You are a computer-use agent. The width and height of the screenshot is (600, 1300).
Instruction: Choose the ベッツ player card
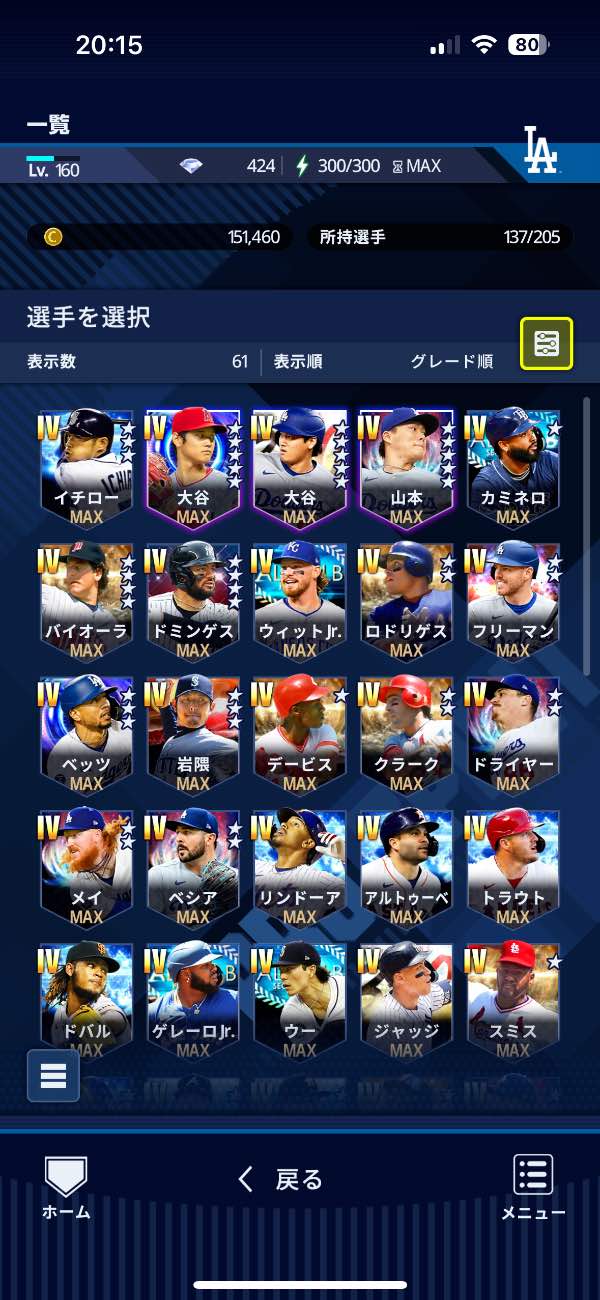tap(87, 733)
